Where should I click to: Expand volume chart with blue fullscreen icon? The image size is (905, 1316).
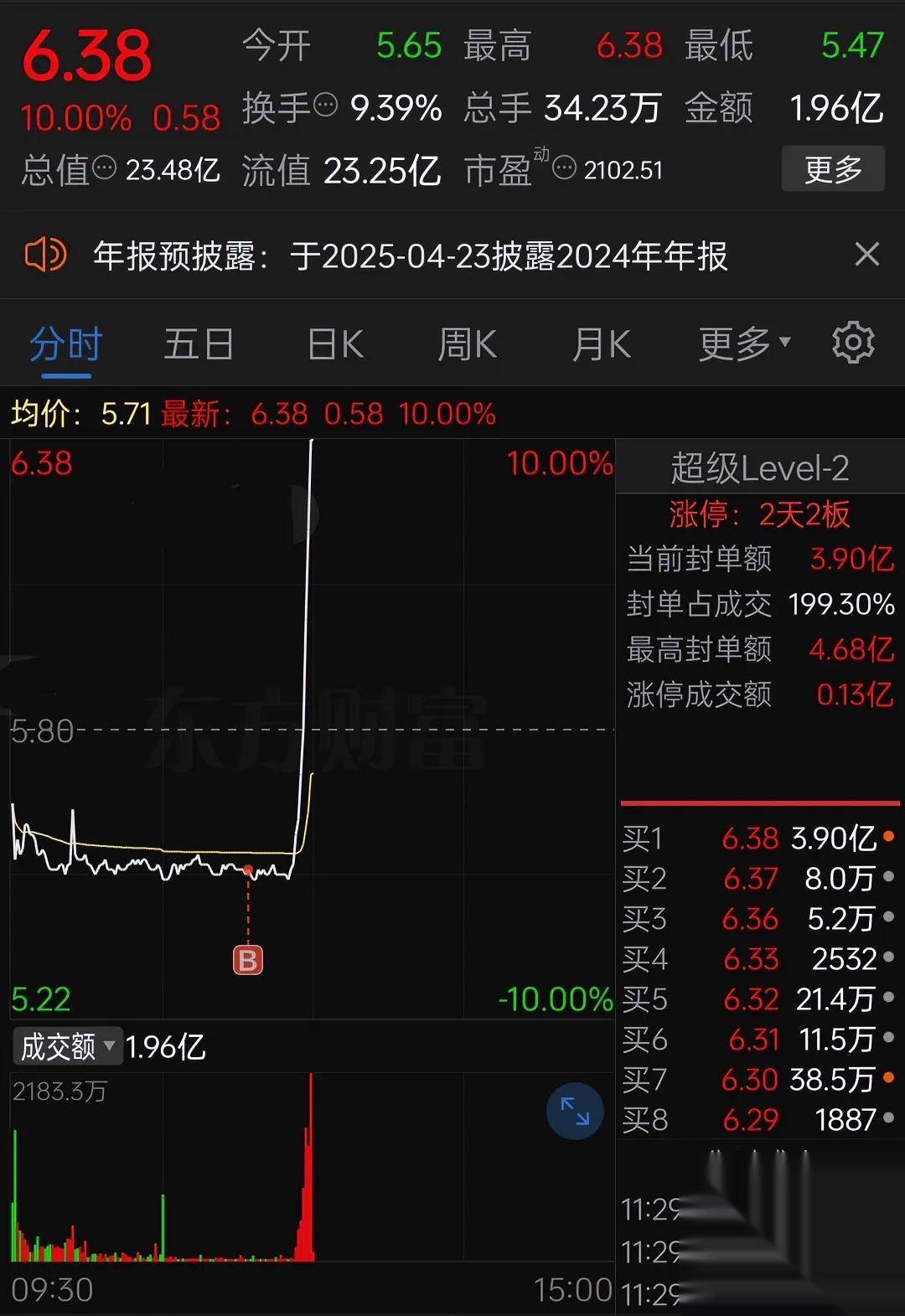575,1112
